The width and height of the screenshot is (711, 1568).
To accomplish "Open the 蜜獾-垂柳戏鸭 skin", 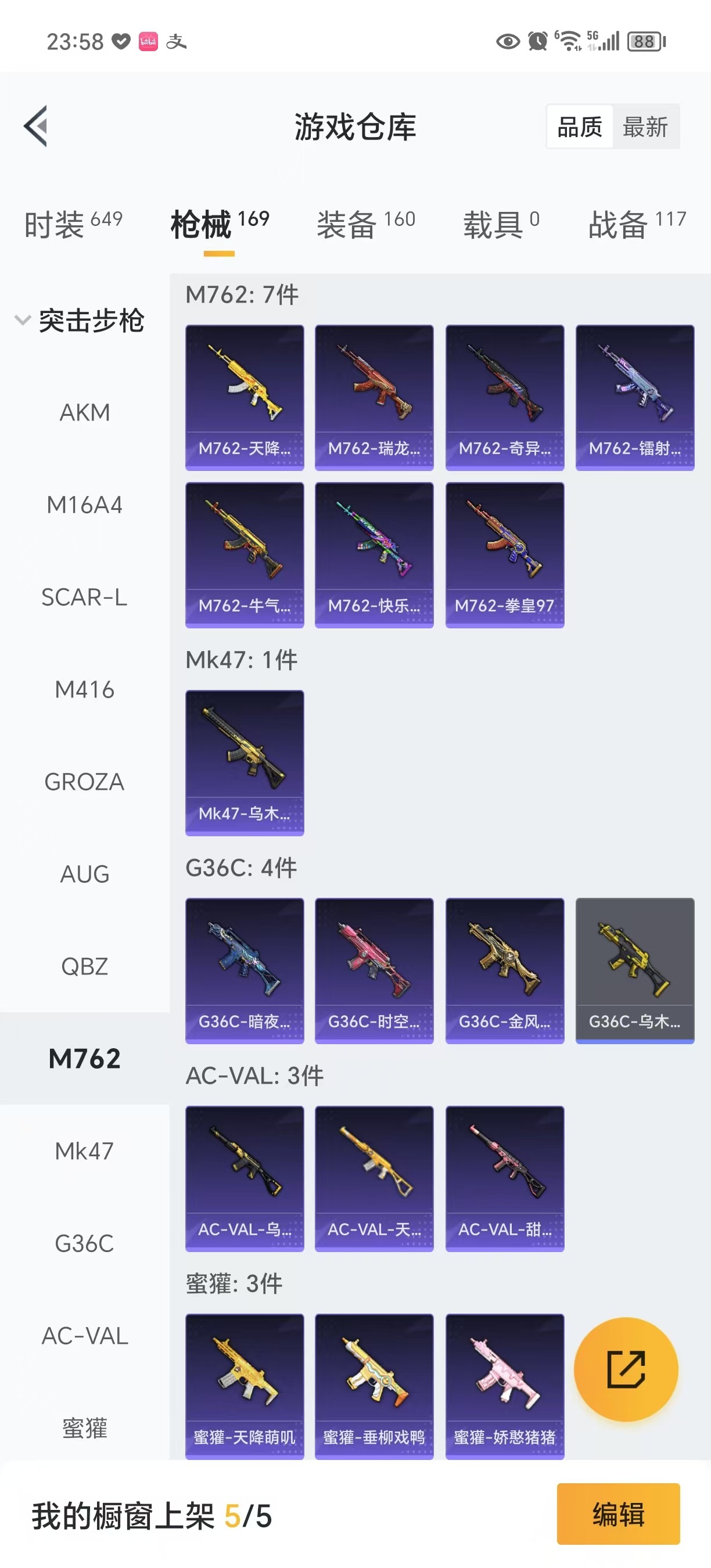I will [374, 1386].
